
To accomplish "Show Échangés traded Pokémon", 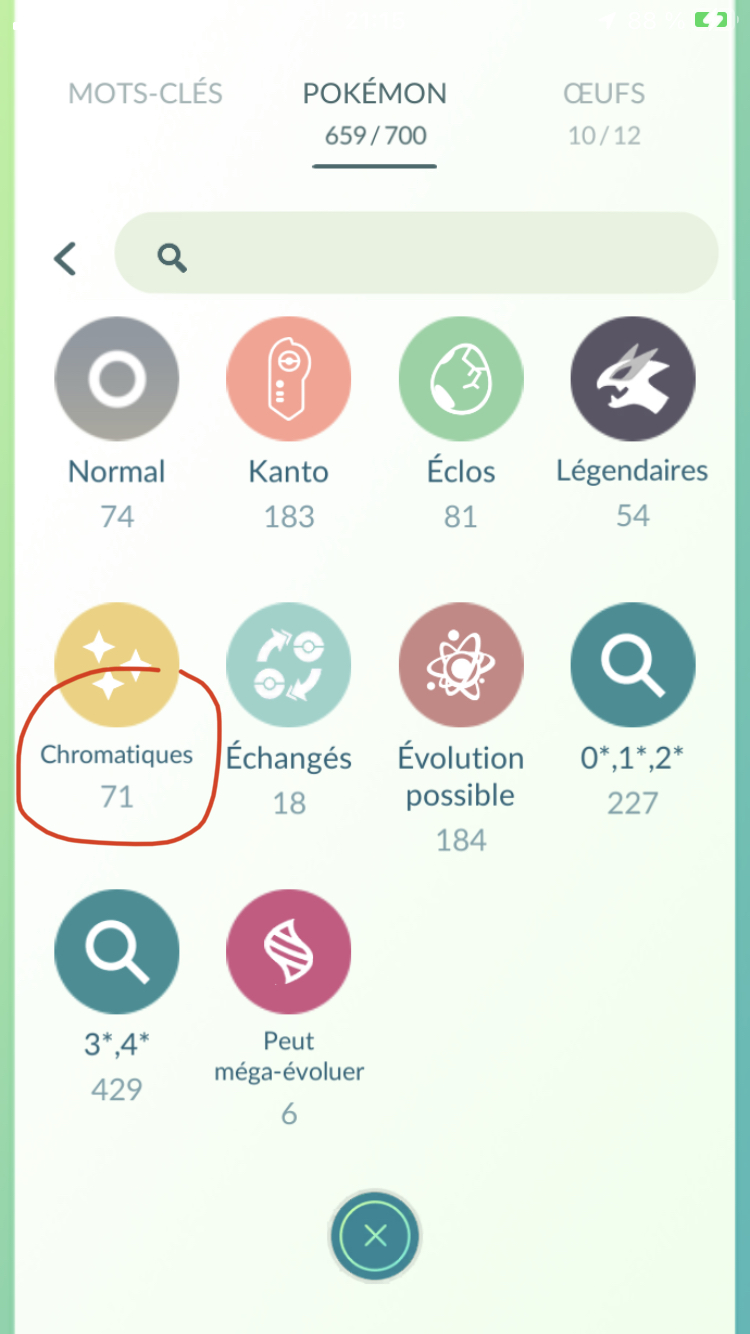I will [289, 665].
